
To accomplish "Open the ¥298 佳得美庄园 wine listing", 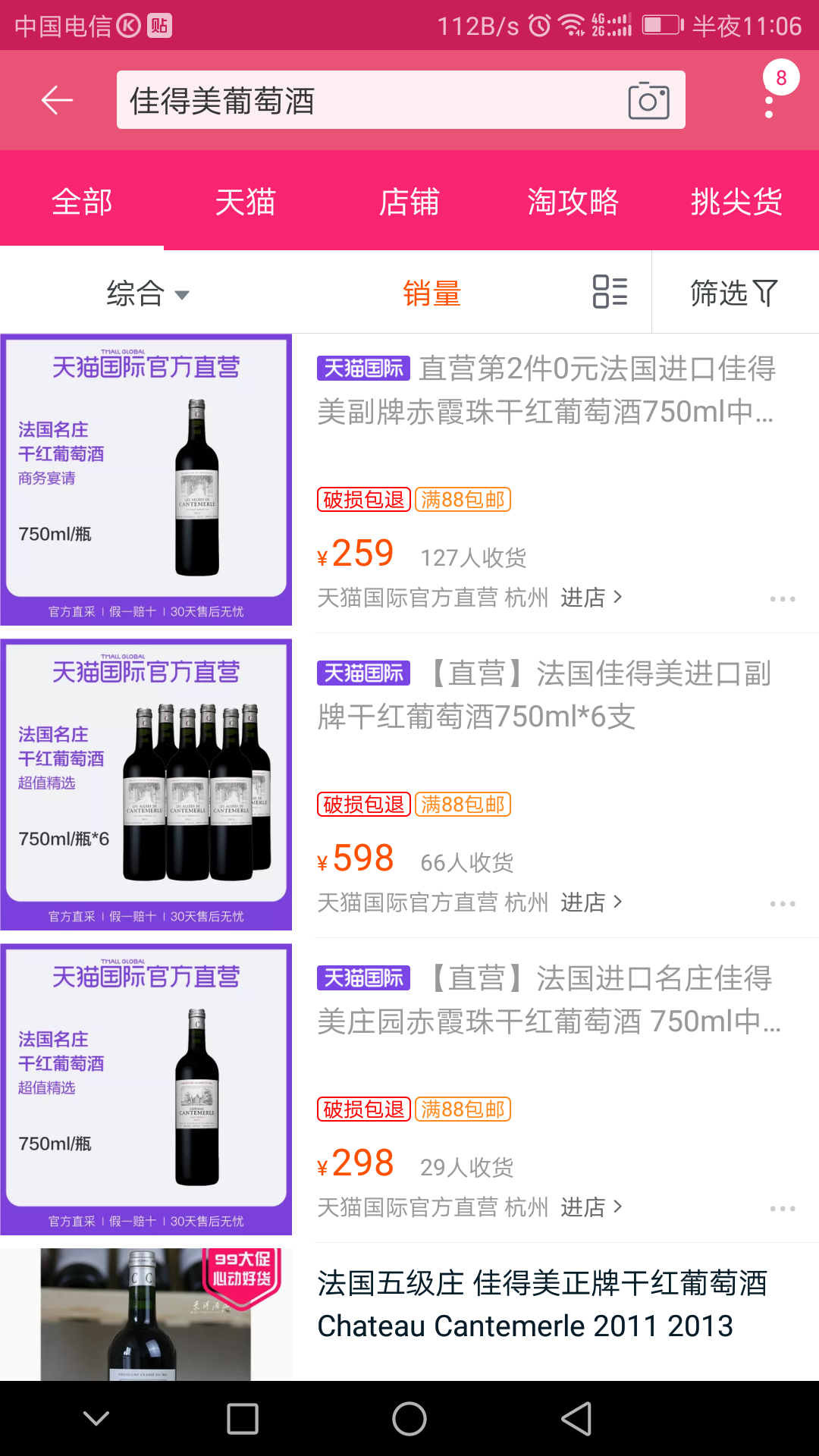I will [x=546, y=1000].
